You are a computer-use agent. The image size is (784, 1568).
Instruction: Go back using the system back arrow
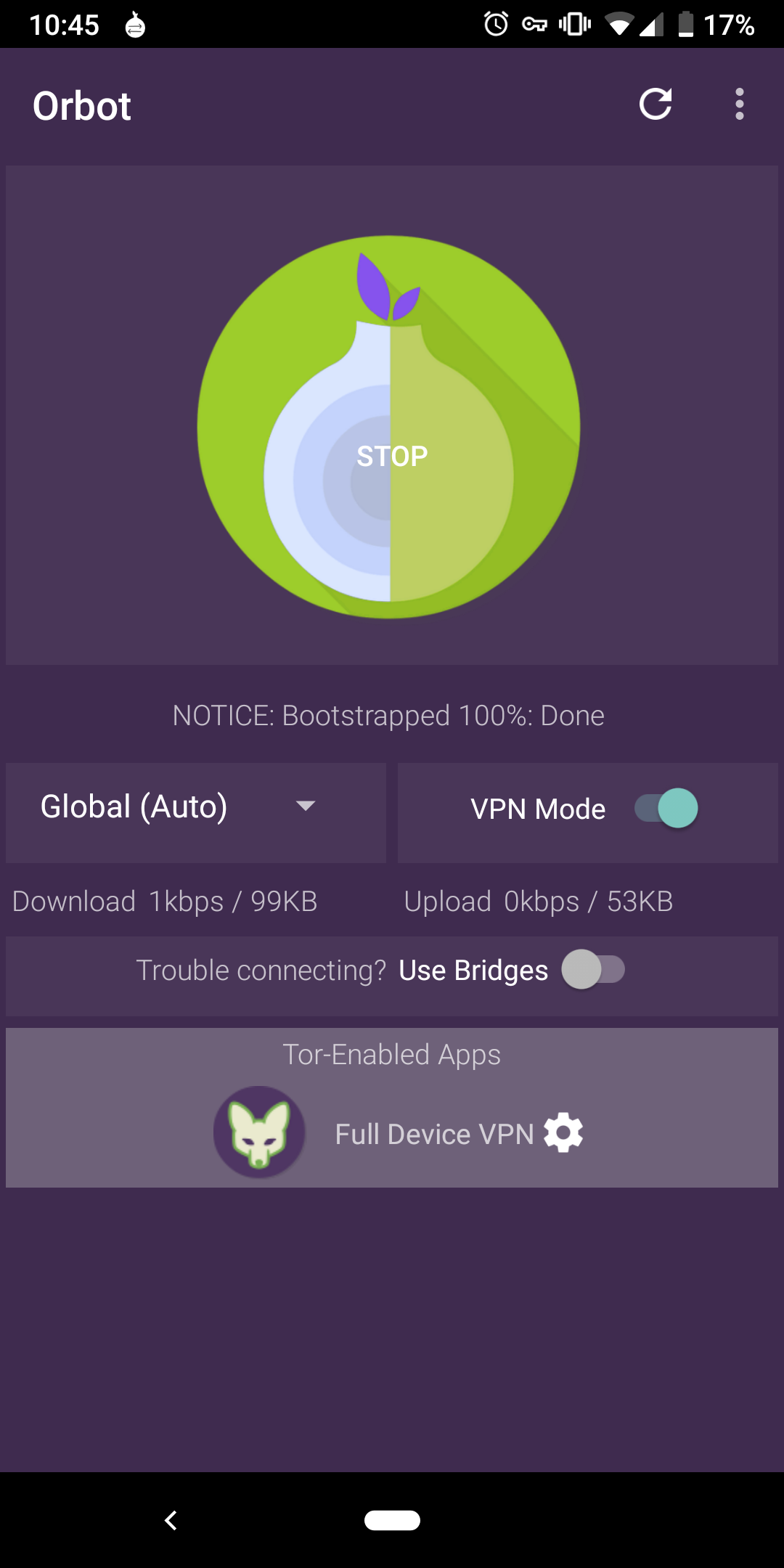point(171,1520)
